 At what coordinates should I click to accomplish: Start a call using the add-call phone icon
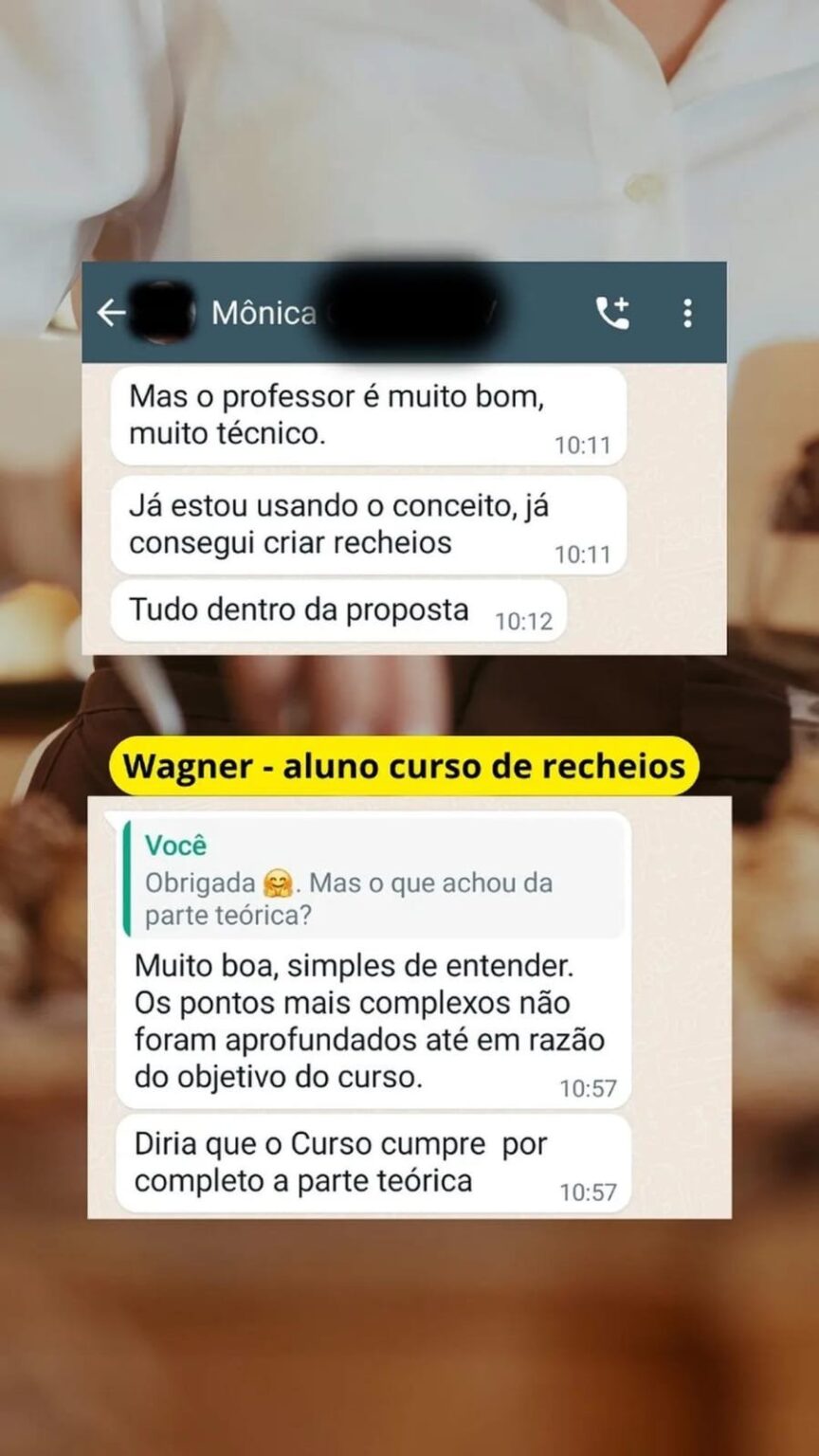612,313
